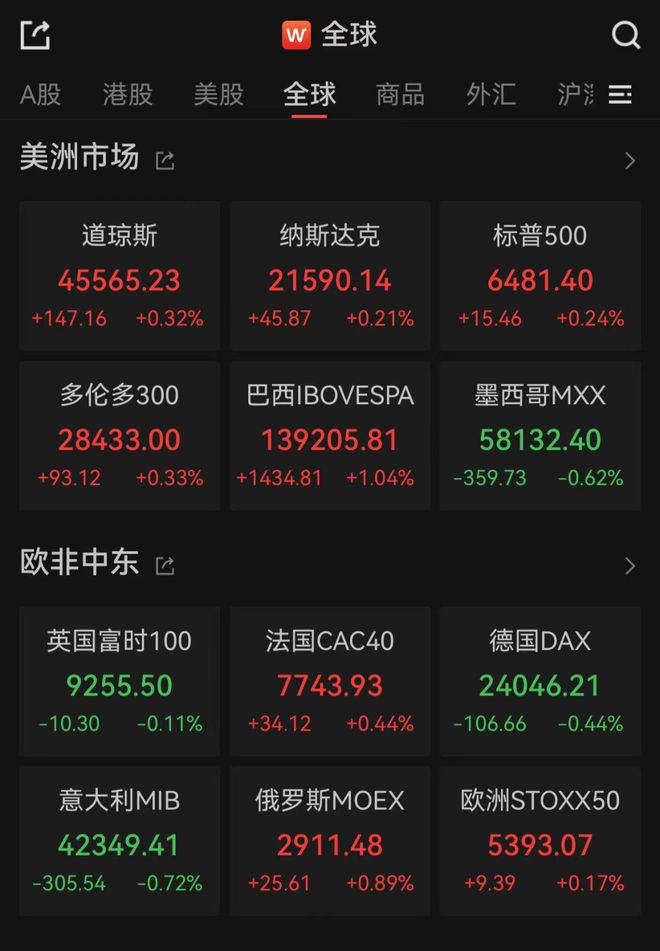Open the 巴西IBOVESPA index card
The height and width of the screenshot is (951, 660).
click(330, 436)
